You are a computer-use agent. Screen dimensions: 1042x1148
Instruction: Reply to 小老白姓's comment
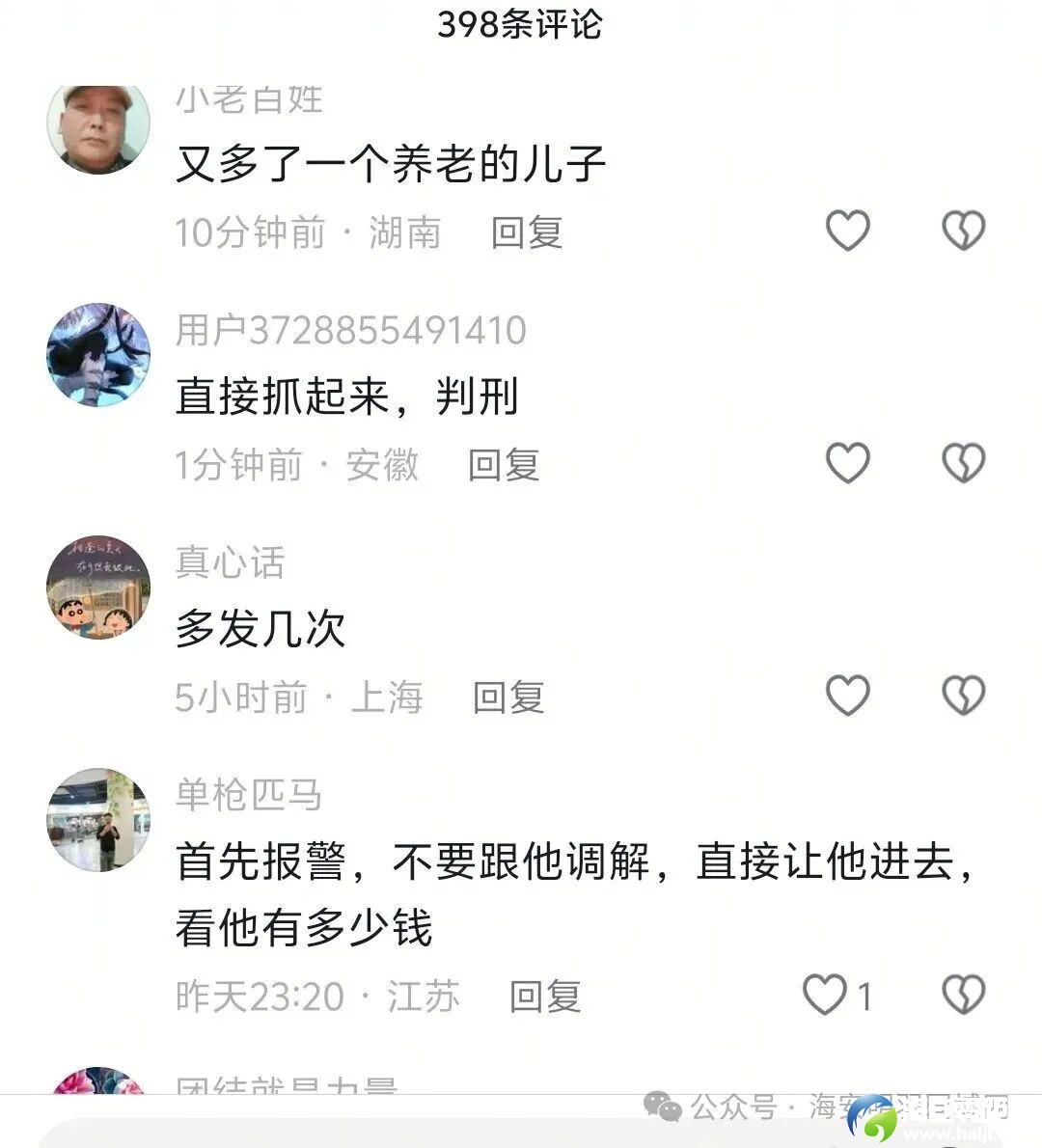(x=526, y=233)
